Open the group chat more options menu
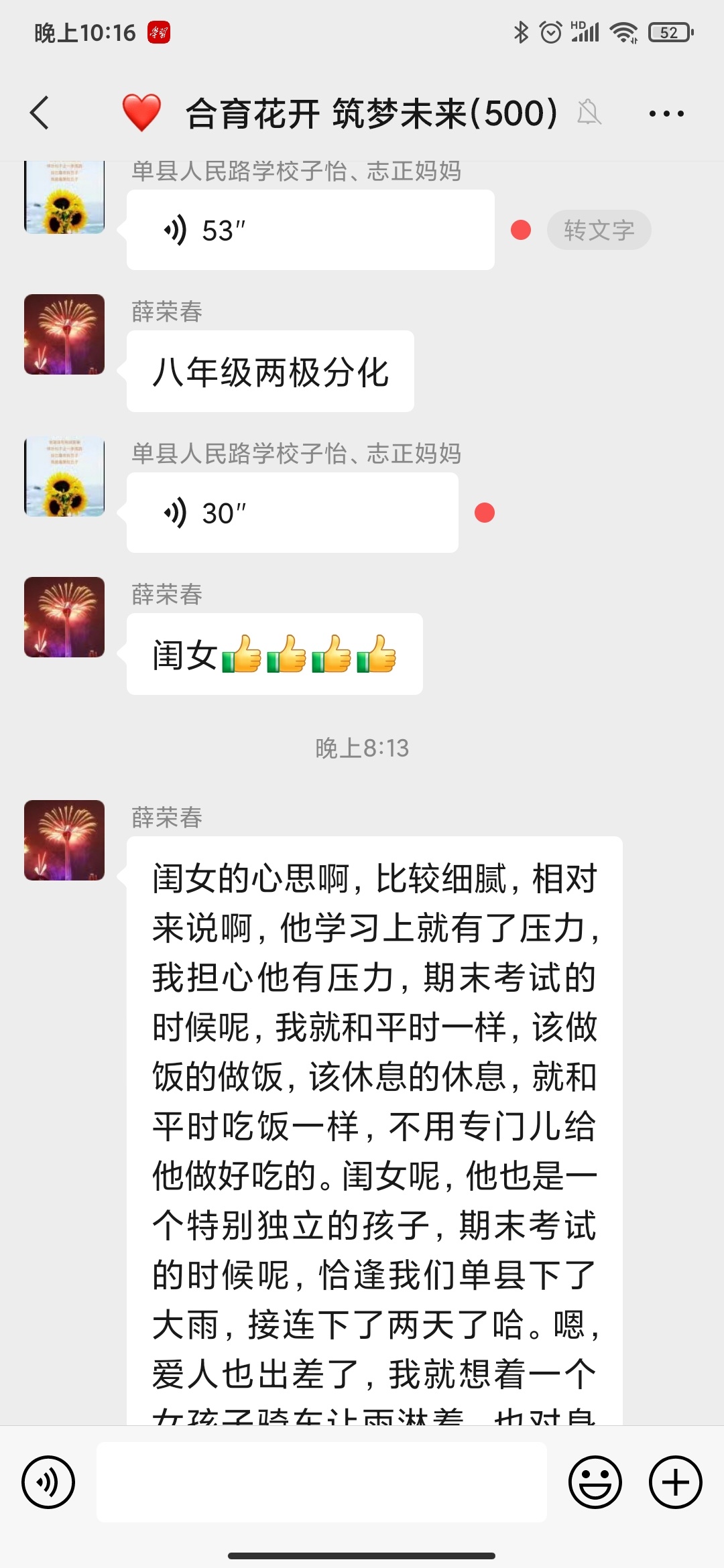This screenshot has width=724, height=1568. point(666,113)
